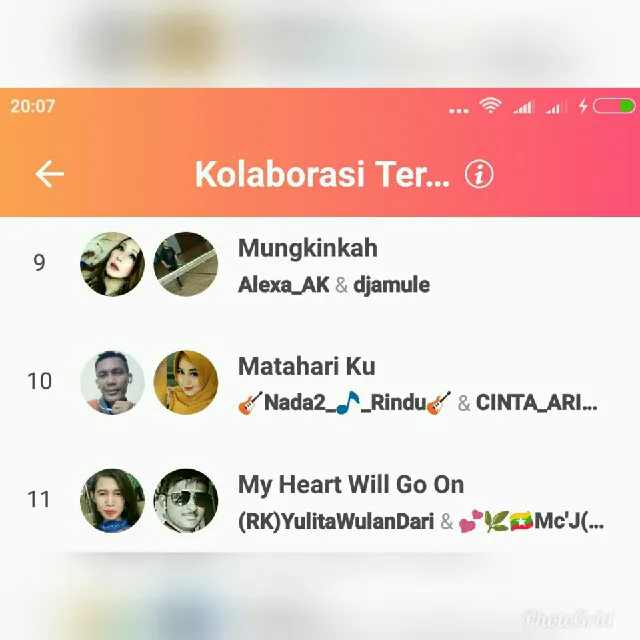Go back using the header arrow
The image size is (640, 640).
[x=49, y=174]
